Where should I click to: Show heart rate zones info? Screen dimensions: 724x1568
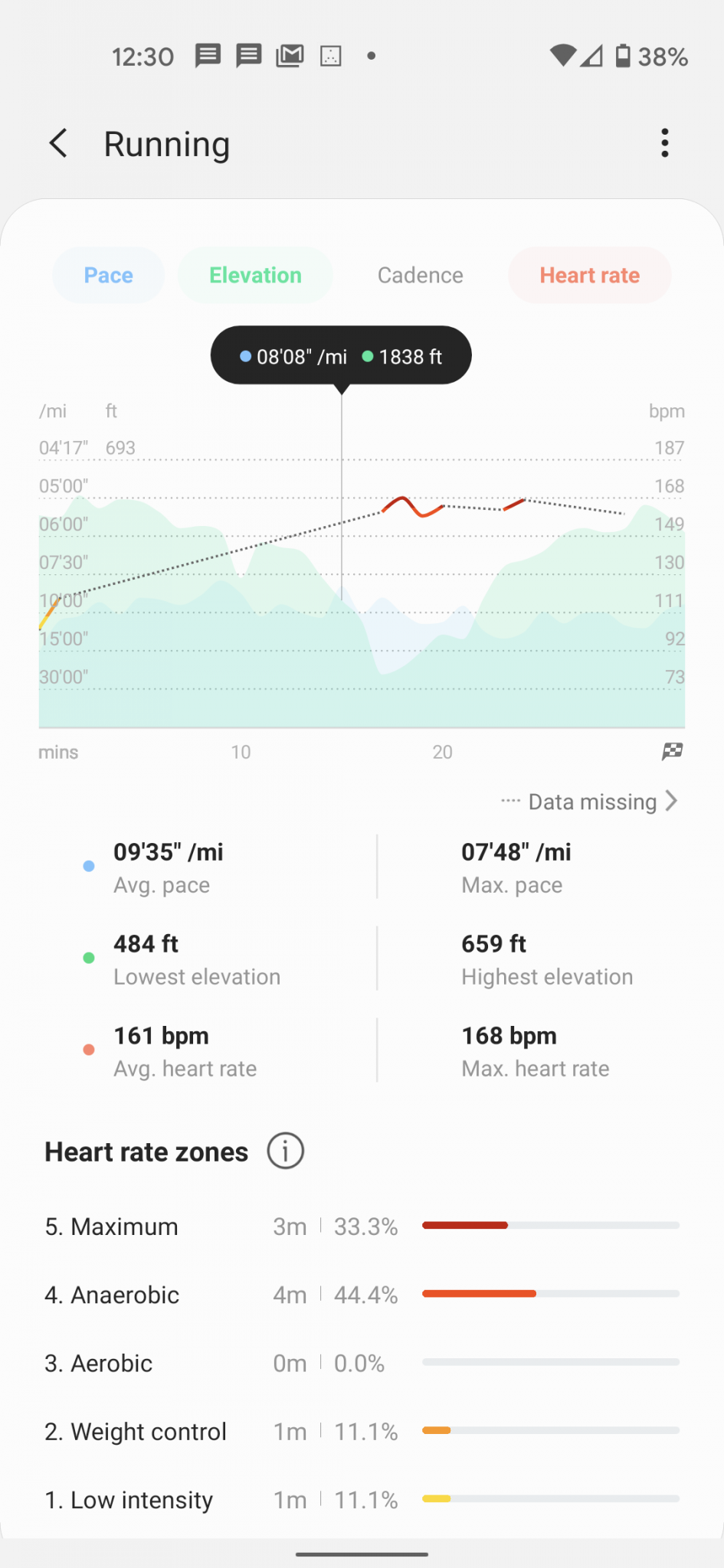point(285,1151)
